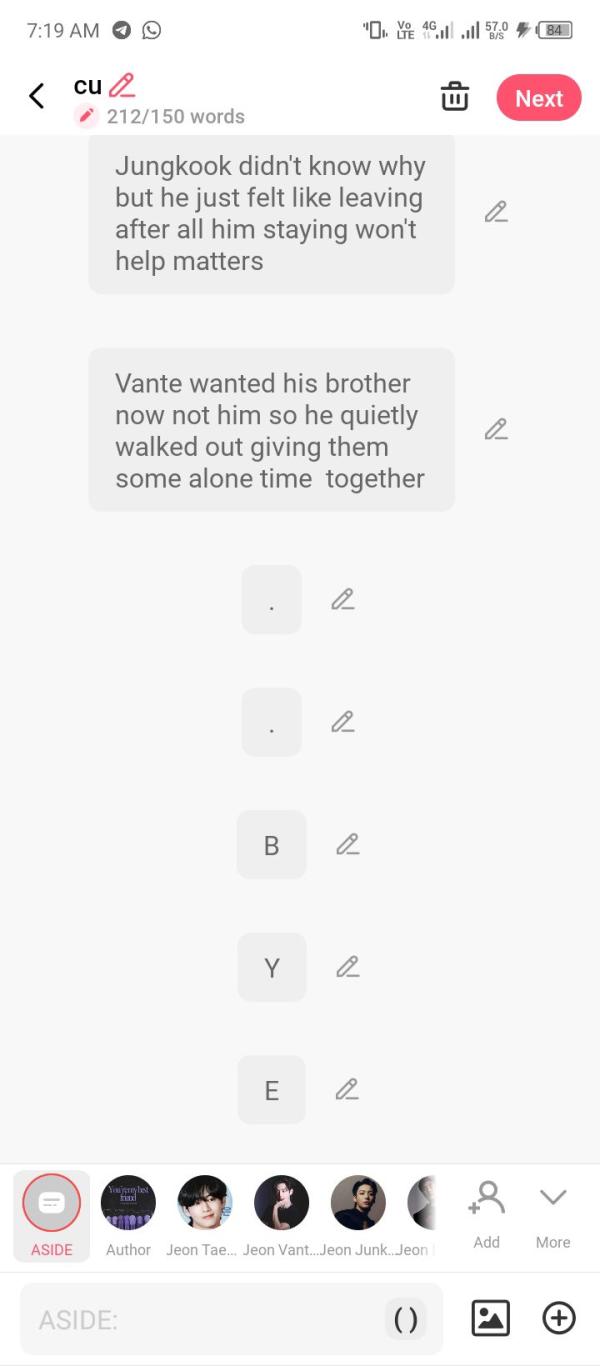600x1366 pixels.
Task: Add a new character
Action: tap(487, 1212)
